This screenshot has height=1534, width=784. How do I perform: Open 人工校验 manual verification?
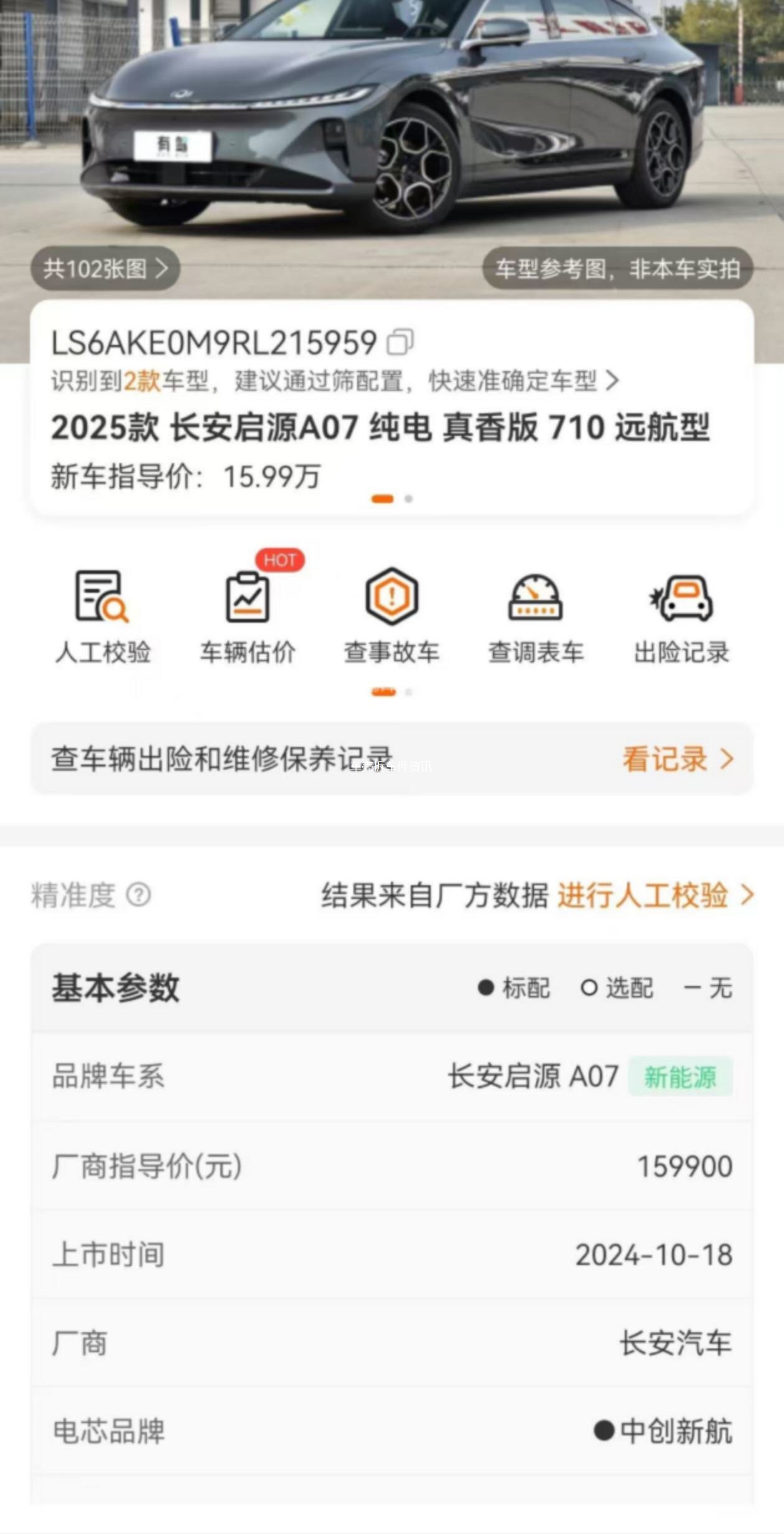pyautogui.click(x=103, y=616)
